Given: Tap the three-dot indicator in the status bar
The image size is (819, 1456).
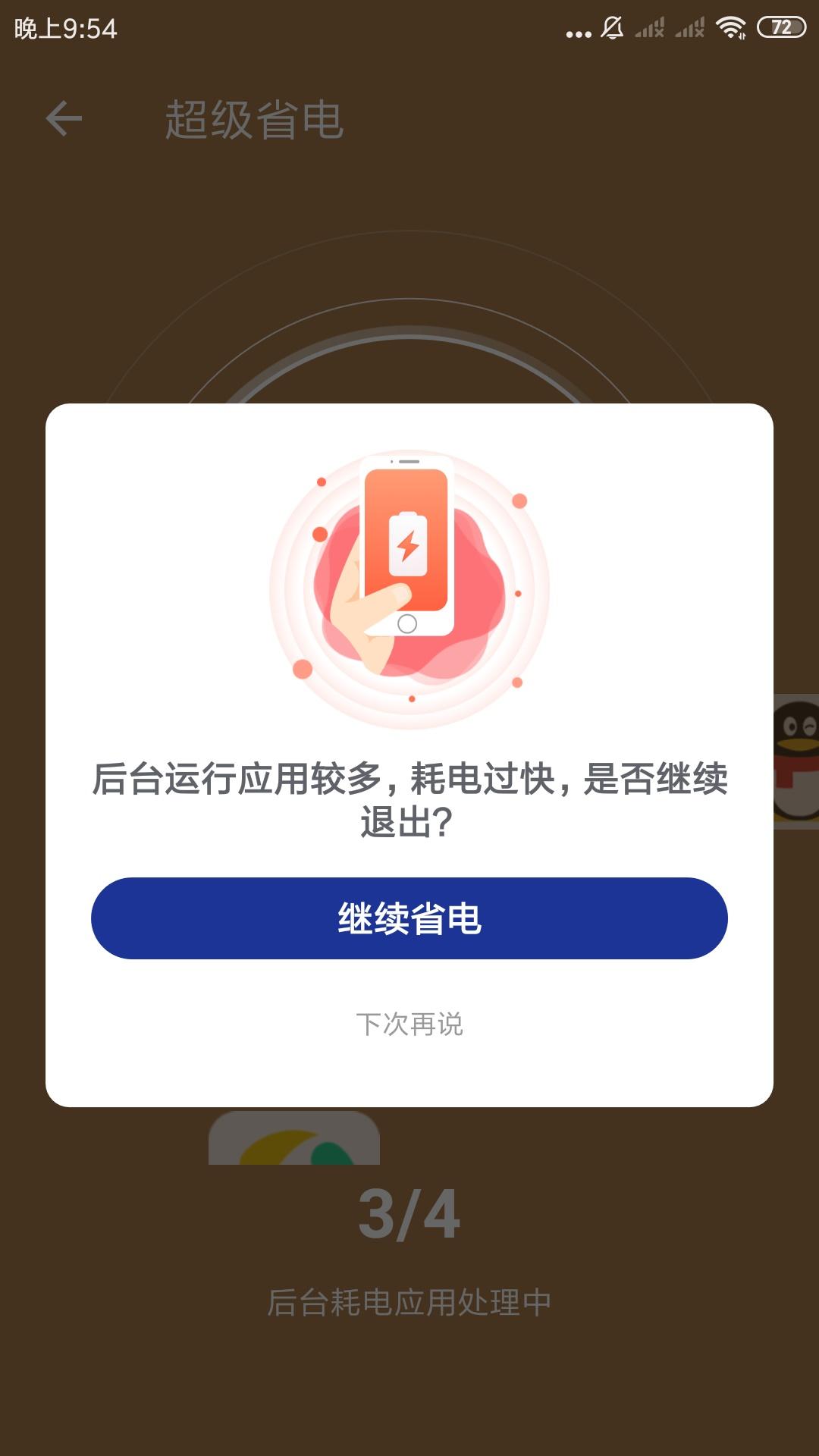Looking at the screenshot, I should click(x=578, y=29).
